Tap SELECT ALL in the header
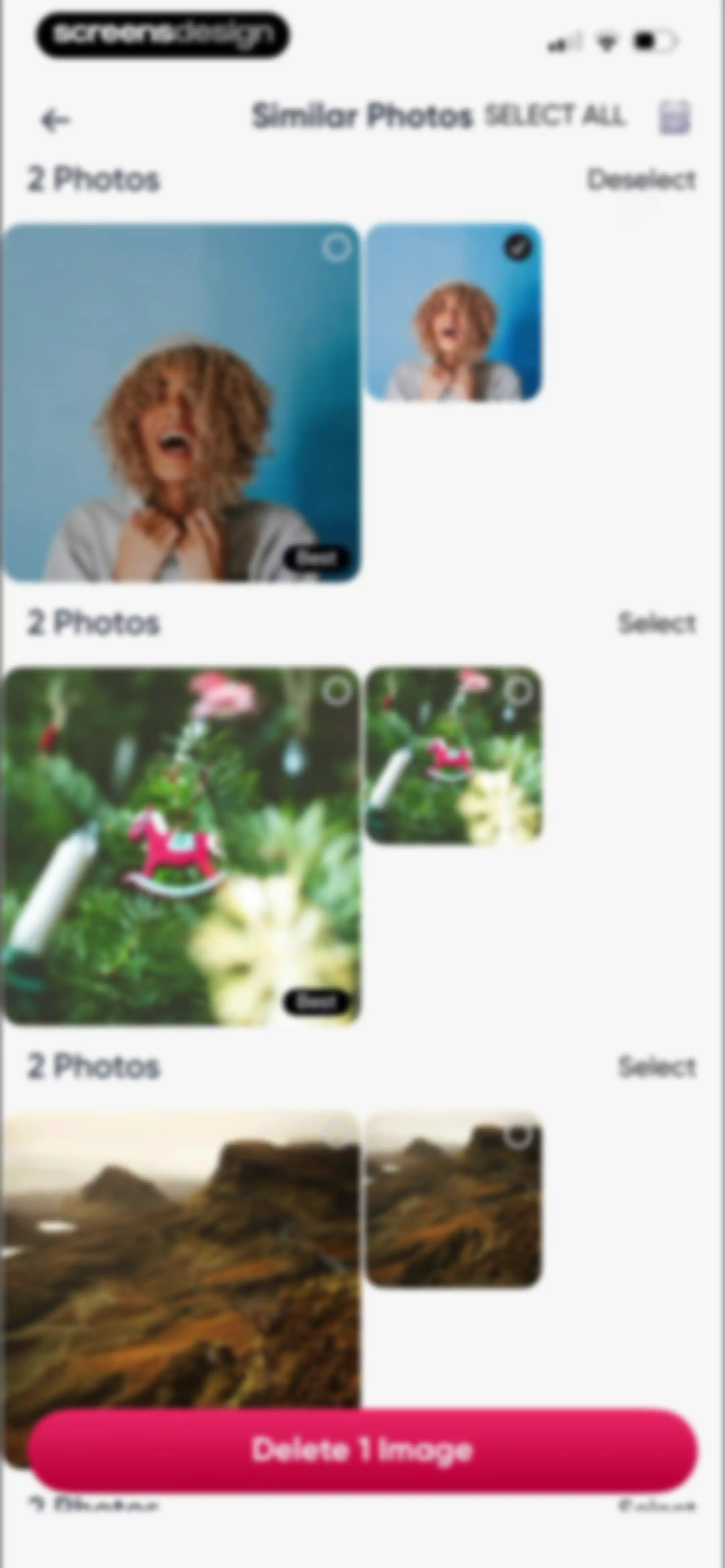725x1568 pixels. (x=554, y=115)
